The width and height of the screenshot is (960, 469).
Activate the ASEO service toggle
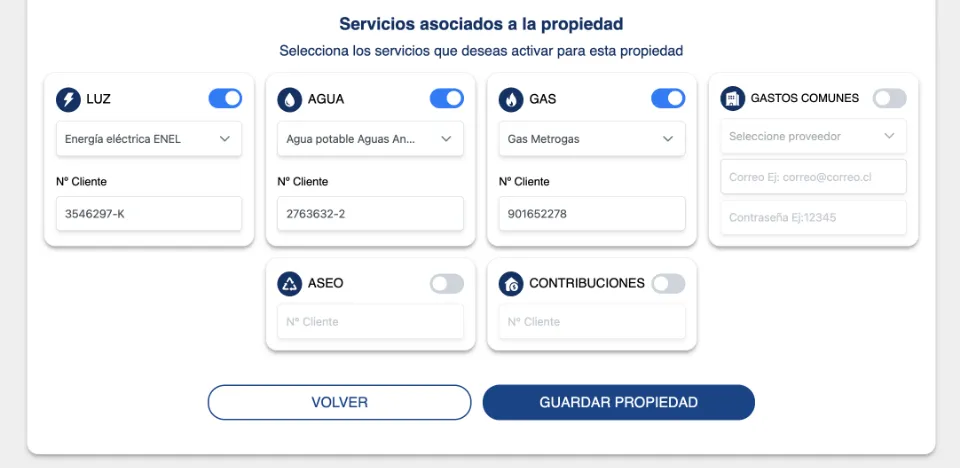pos(447,284)
